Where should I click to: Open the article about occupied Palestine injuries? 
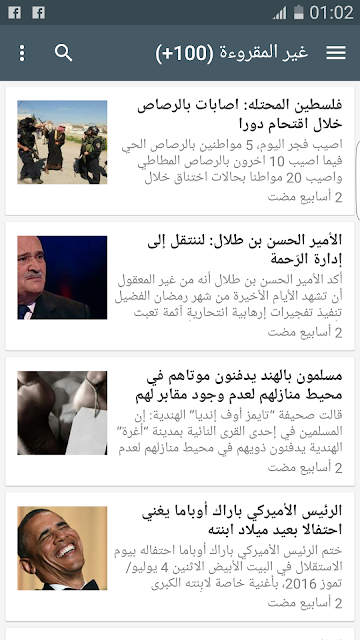[180, 151]
